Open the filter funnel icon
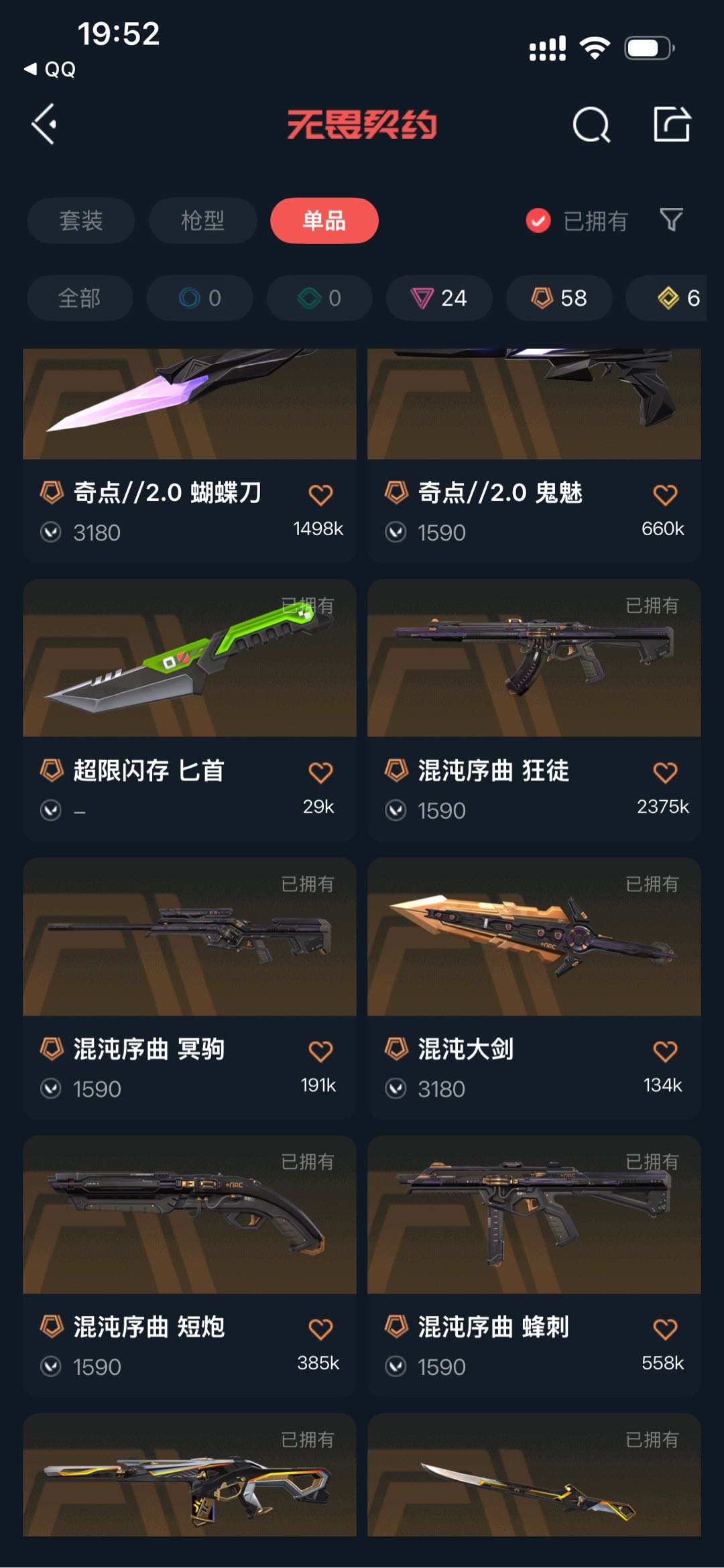The width and height of the screenshot is (724, 1568). click(x=671, y=220)
